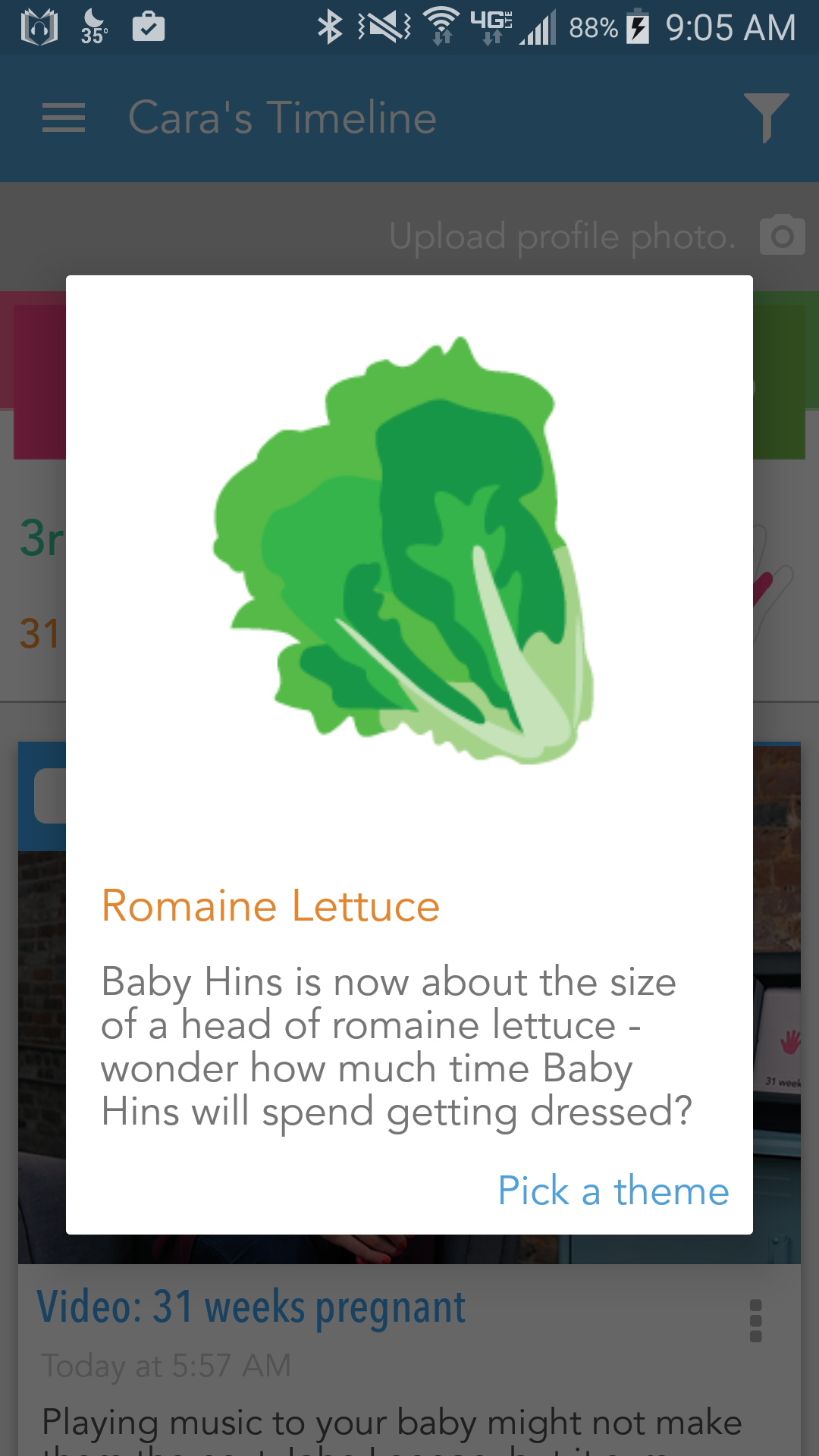The width and height of the screenshot is (819, 1456).
Task: Select Pick a theme in the dialog
Action: (x=613, y=1191)
